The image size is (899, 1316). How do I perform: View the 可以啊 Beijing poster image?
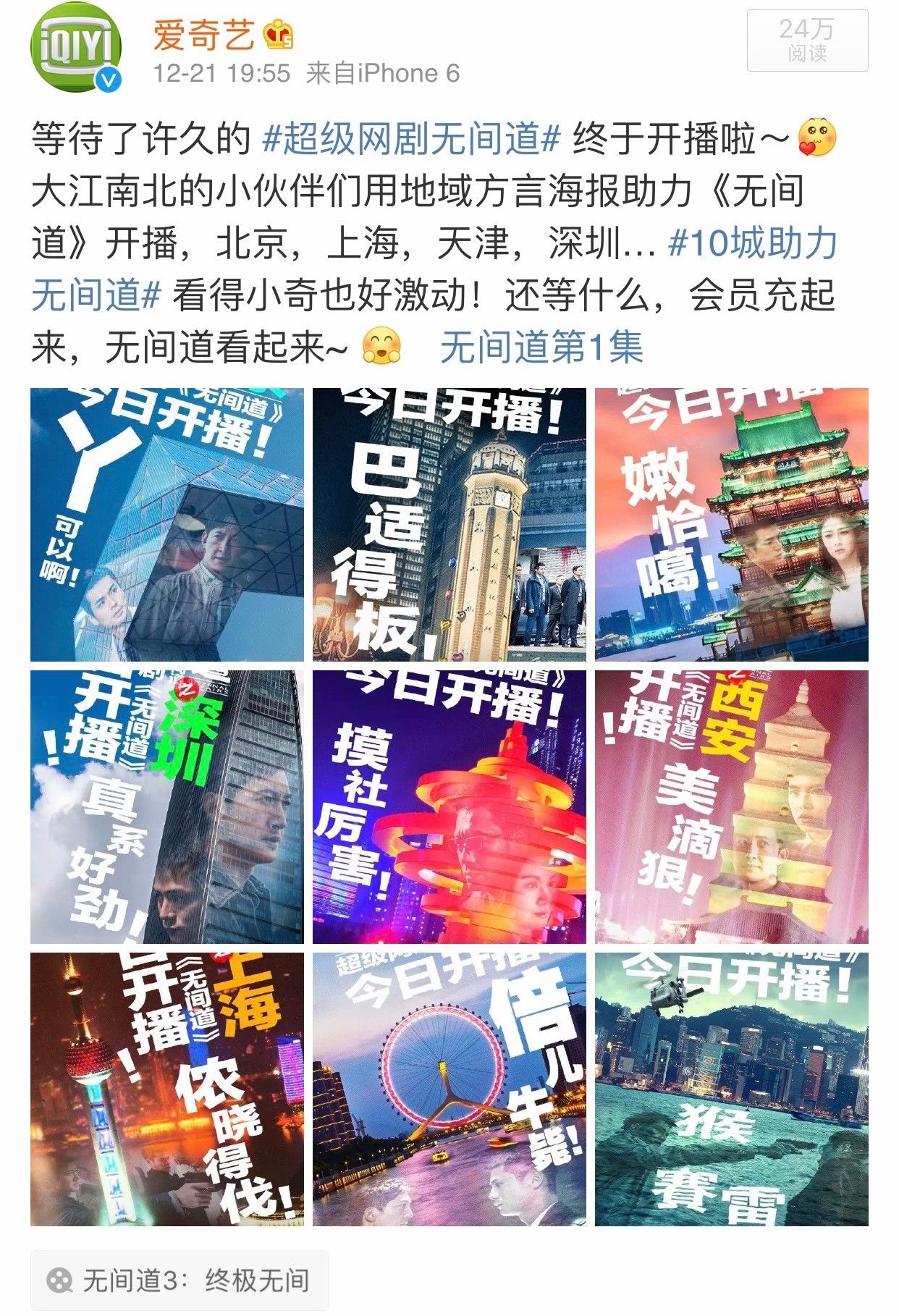point(167,525)
